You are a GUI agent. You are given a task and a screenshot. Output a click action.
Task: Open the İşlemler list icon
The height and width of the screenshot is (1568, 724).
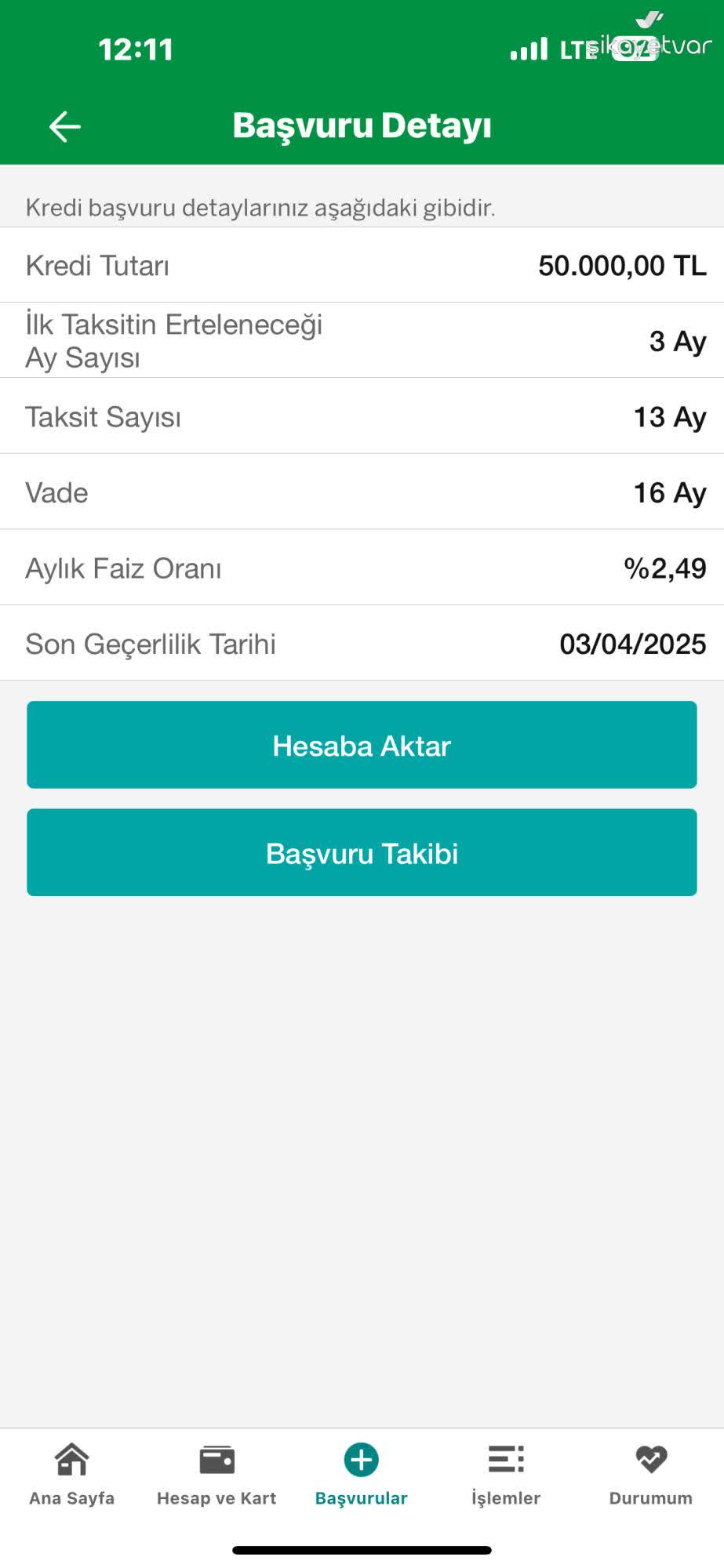coord(506,1457)
